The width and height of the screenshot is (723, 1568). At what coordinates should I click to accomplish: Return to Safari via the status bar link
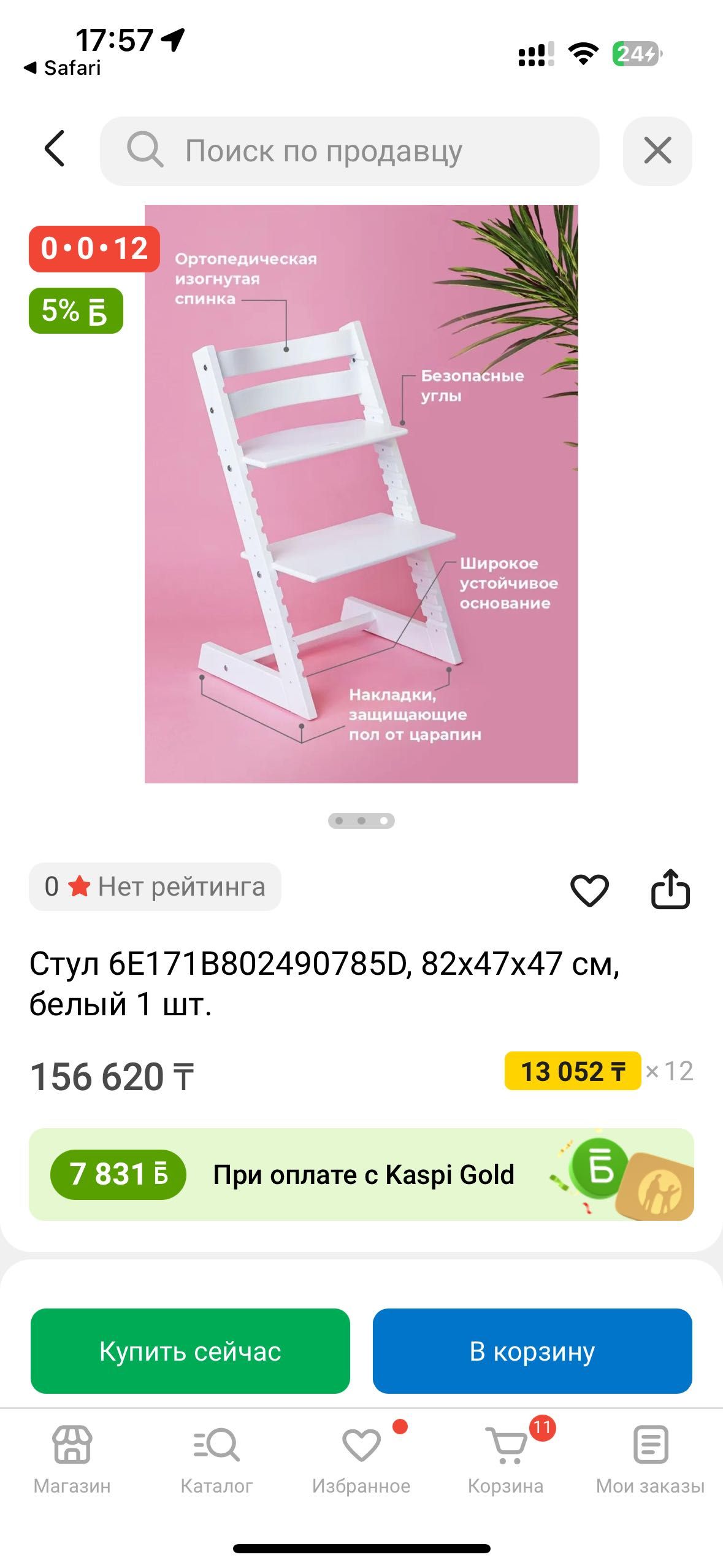[63, 68]
